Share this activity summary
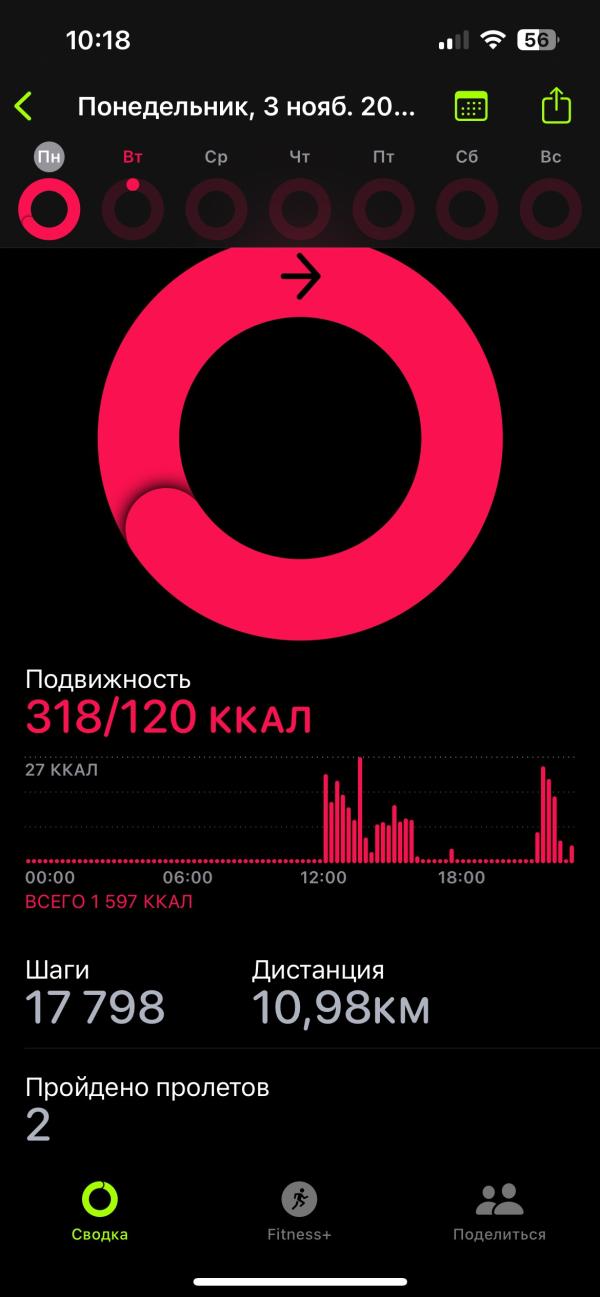The image size is (600, 1297). pyautogui.click(x=556, y=106)
